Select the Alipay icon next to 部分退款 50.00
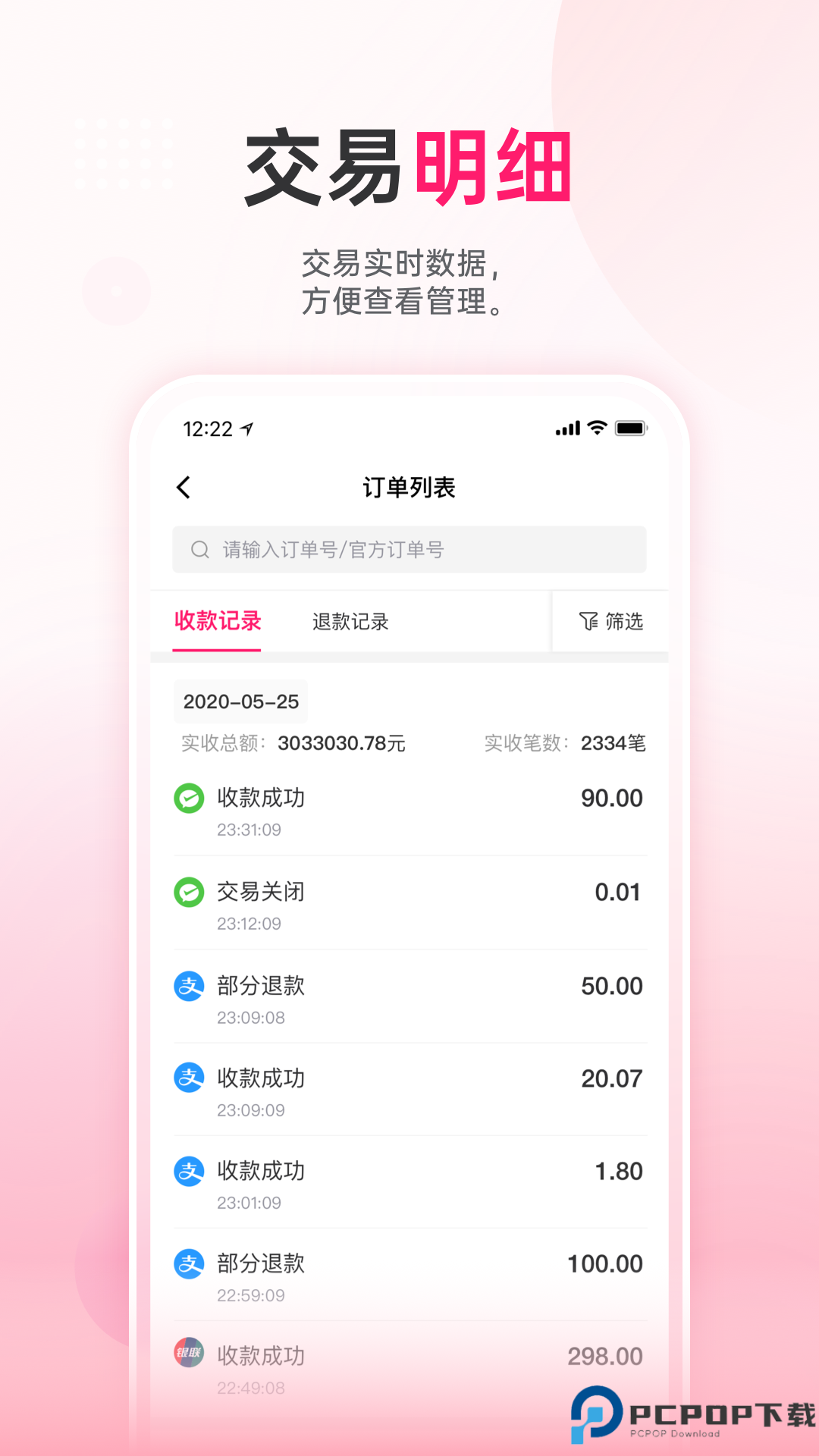Viewport: 819px width, 1456px height. pyautogui.click(x=189, y=986)
